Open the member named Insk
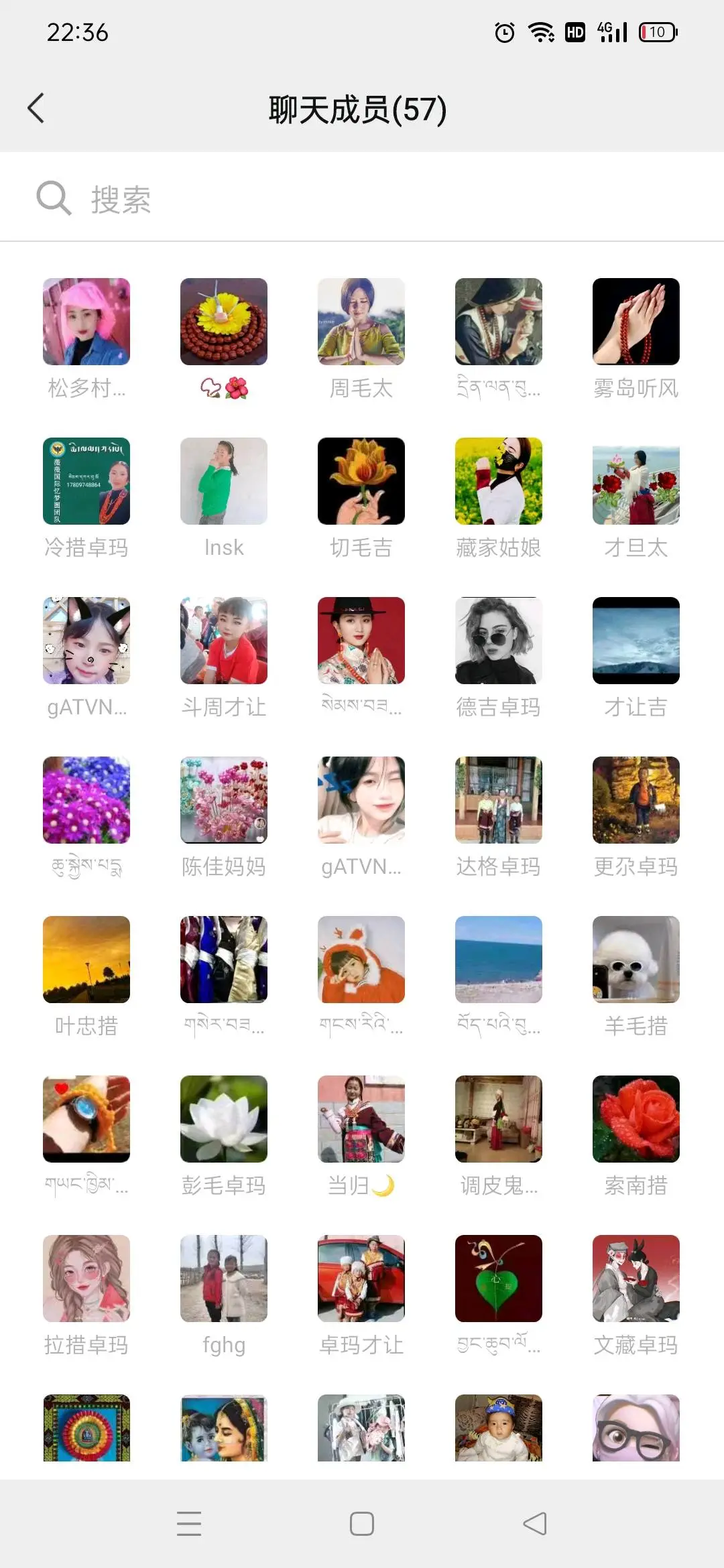 (x=224, y=482)
